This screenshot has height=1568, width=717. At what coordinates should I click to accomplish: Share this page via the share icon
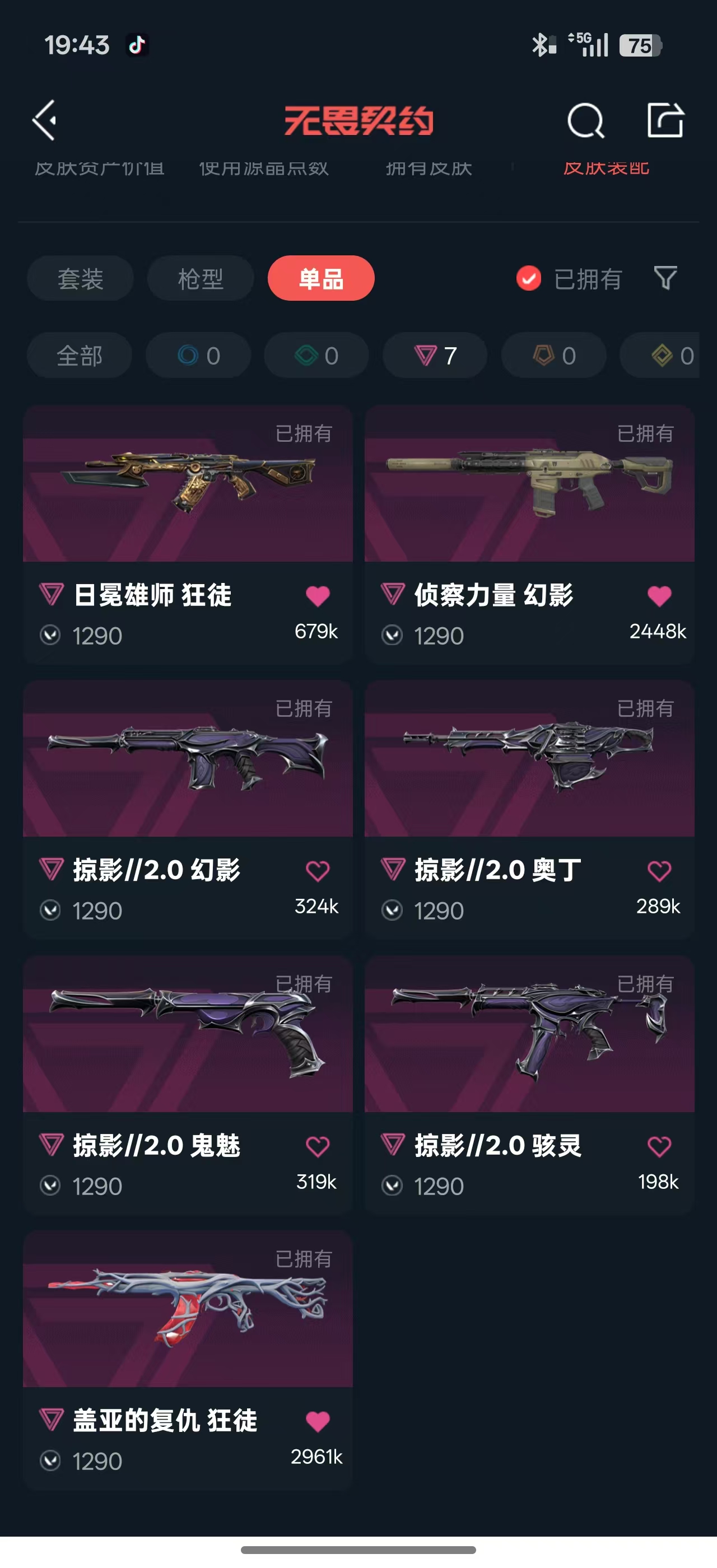pos(665,120)
